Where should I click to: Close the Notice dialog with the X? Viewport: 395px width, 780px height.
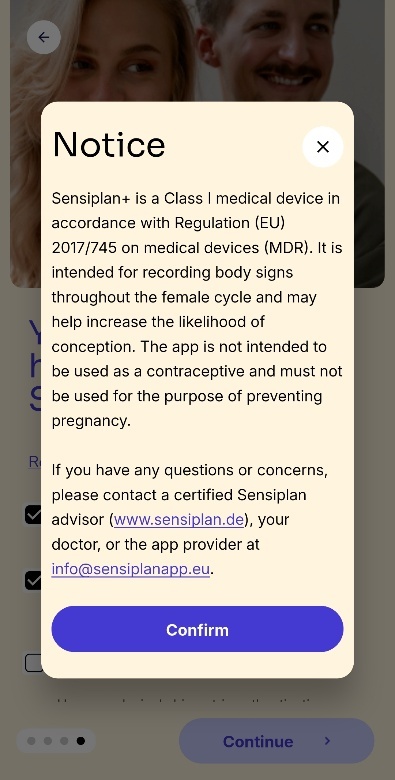tap(323, 147)
